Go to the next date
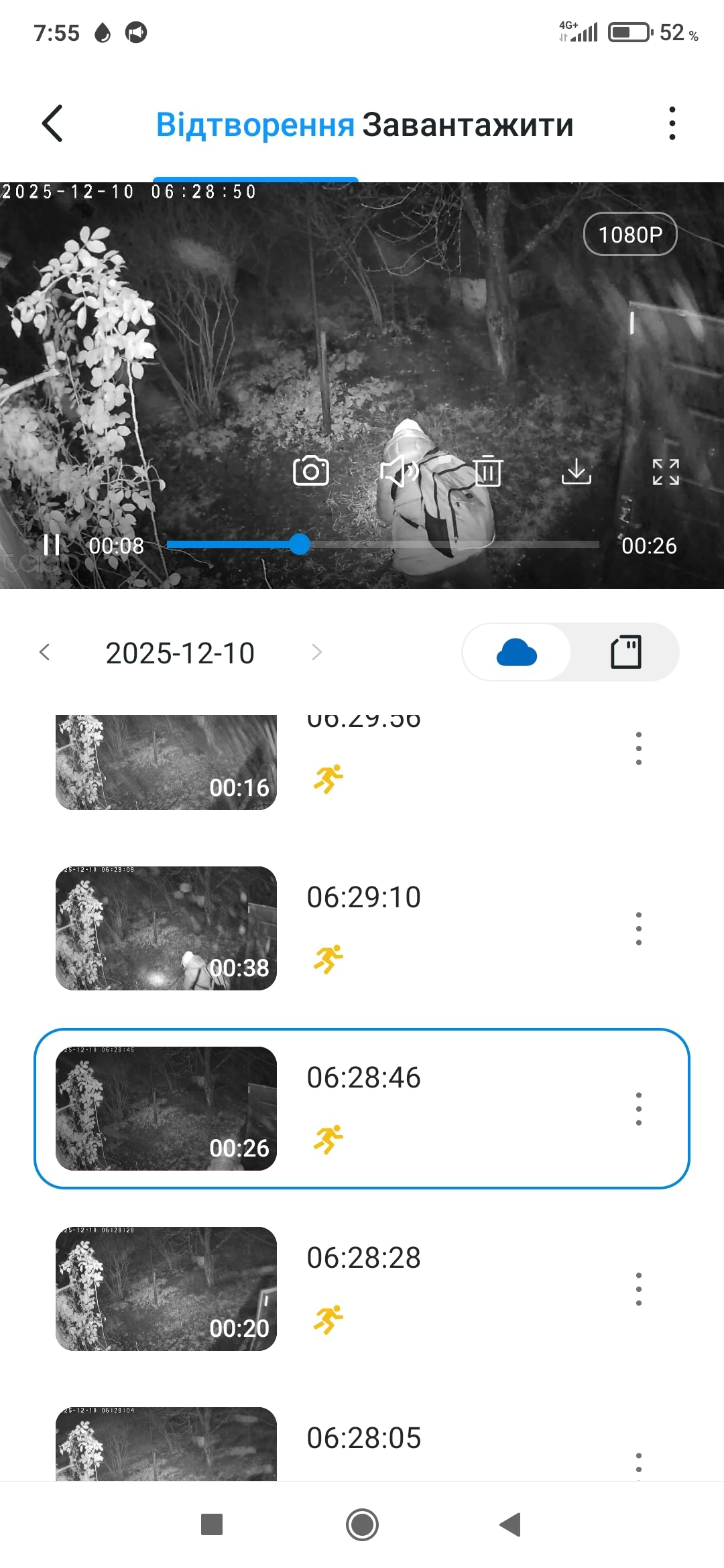The width and height of the screenshot is (724, 1568). point(317,652)
